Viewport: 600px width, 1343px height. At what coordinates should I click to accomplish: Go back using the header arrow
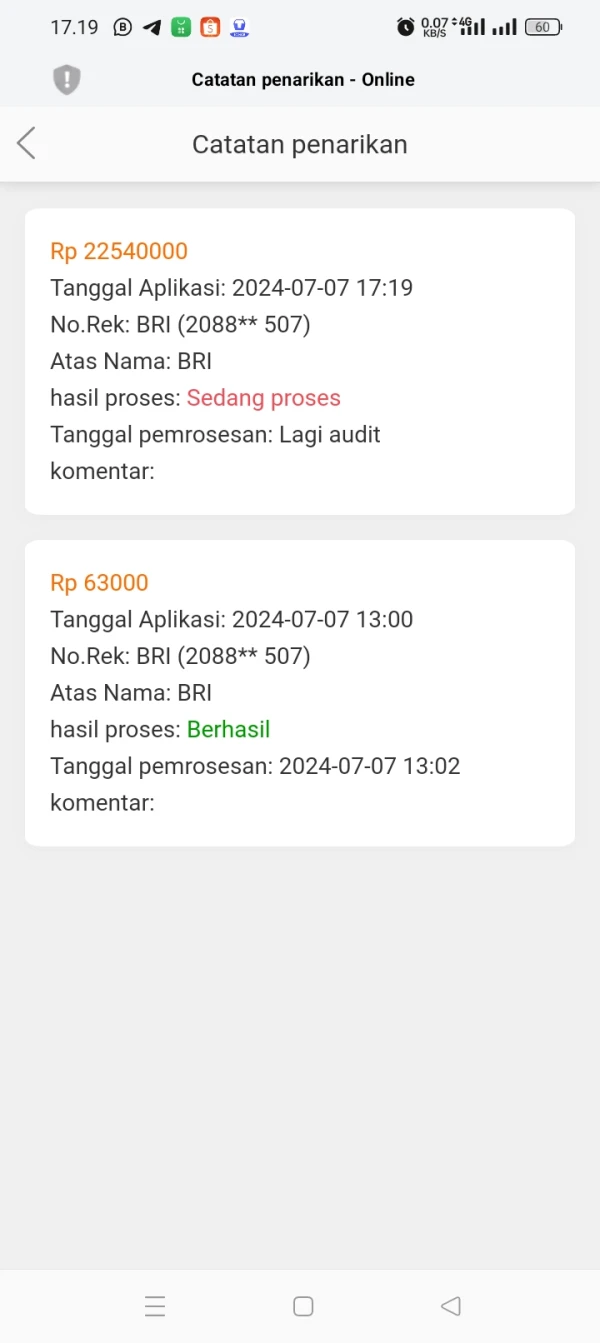[27, 143]
